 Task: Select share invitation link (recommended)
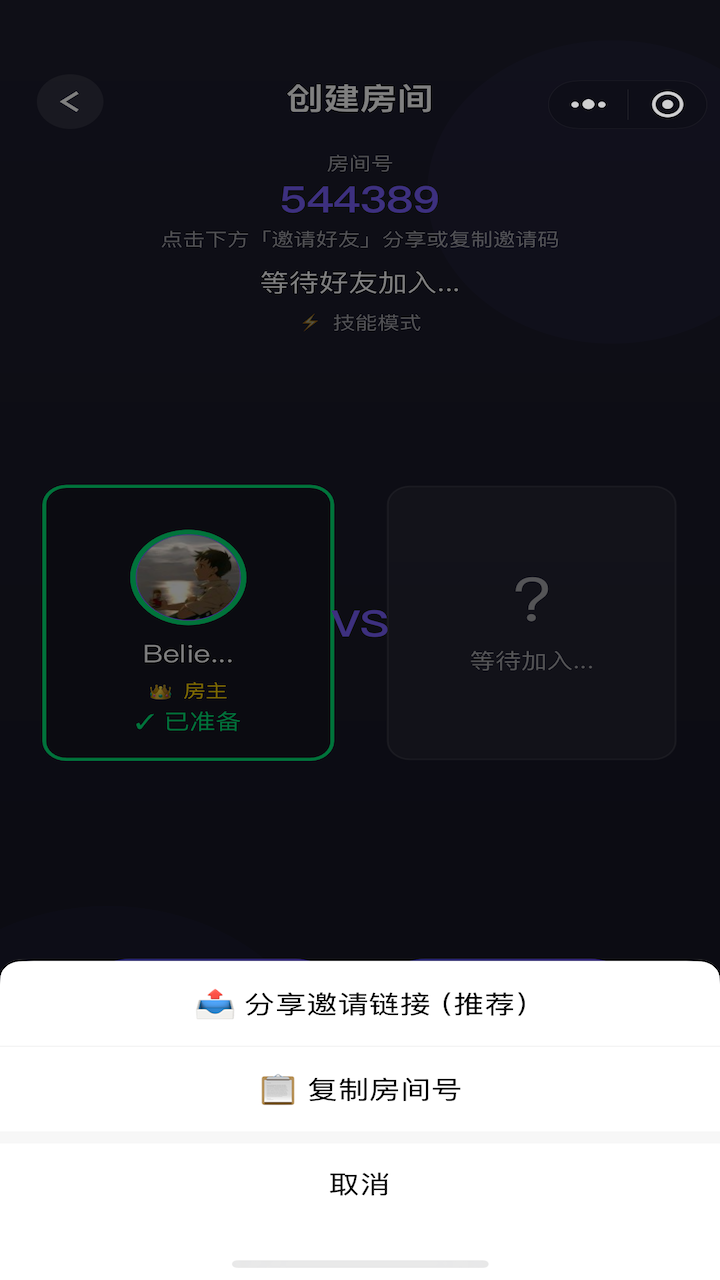(x=360, y=1004)
